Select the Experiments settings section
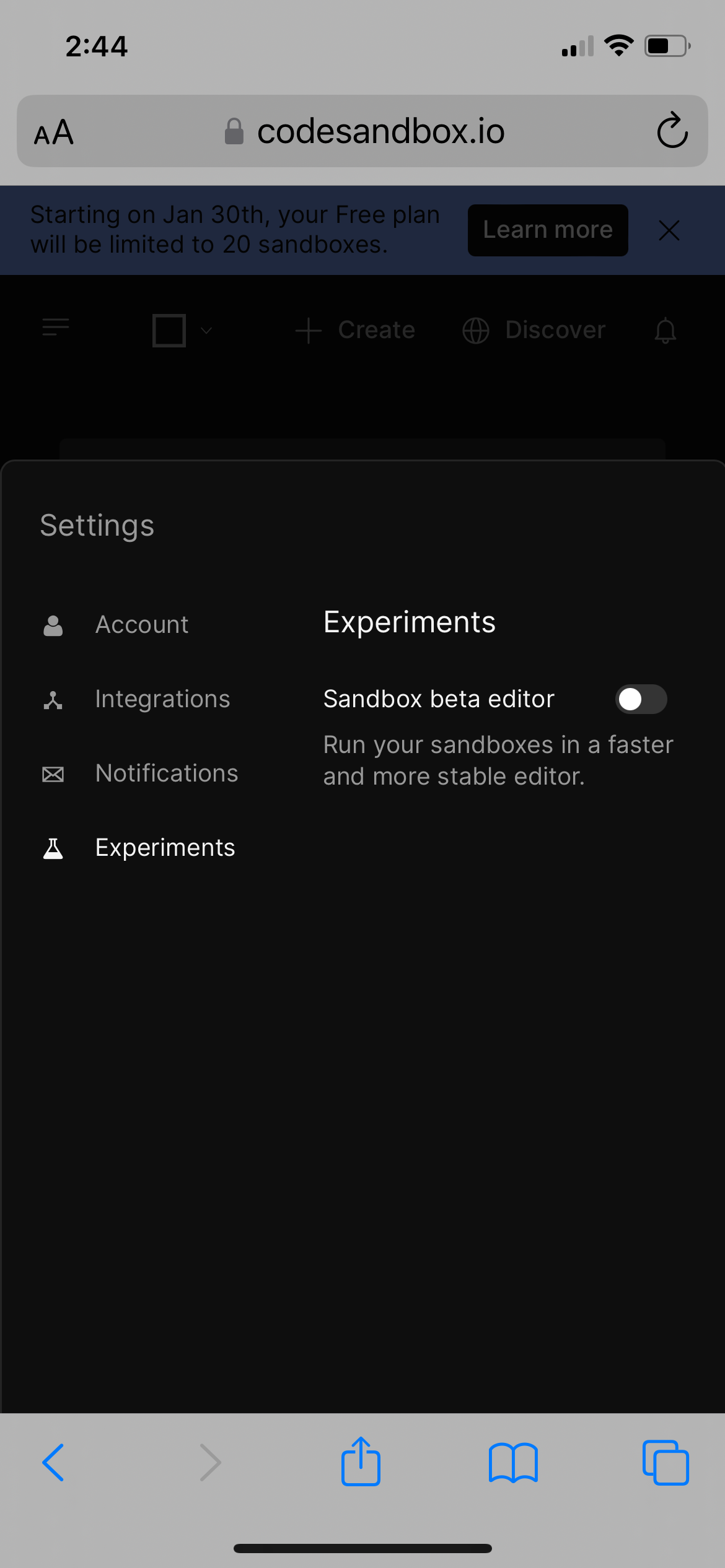 [x=165, y=848]
